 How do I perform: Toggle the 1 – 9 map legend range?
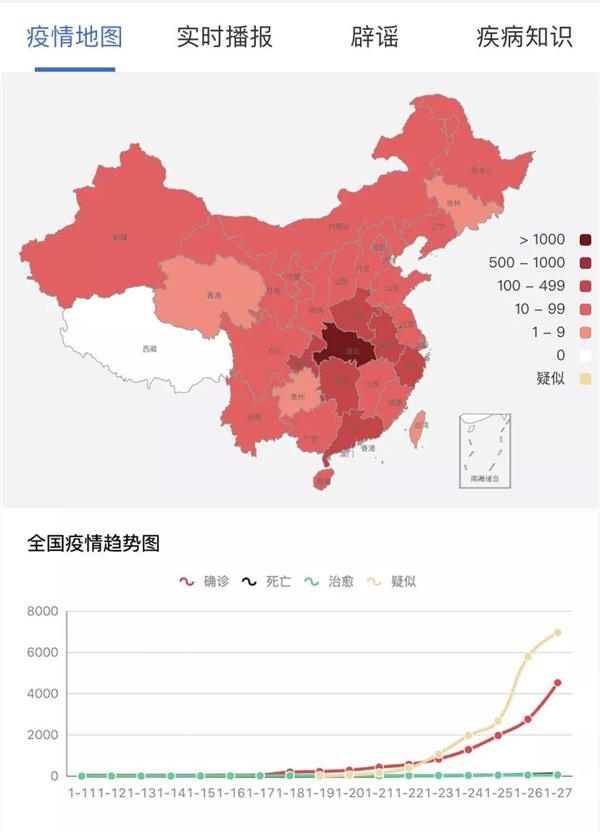tap(561, 332)
